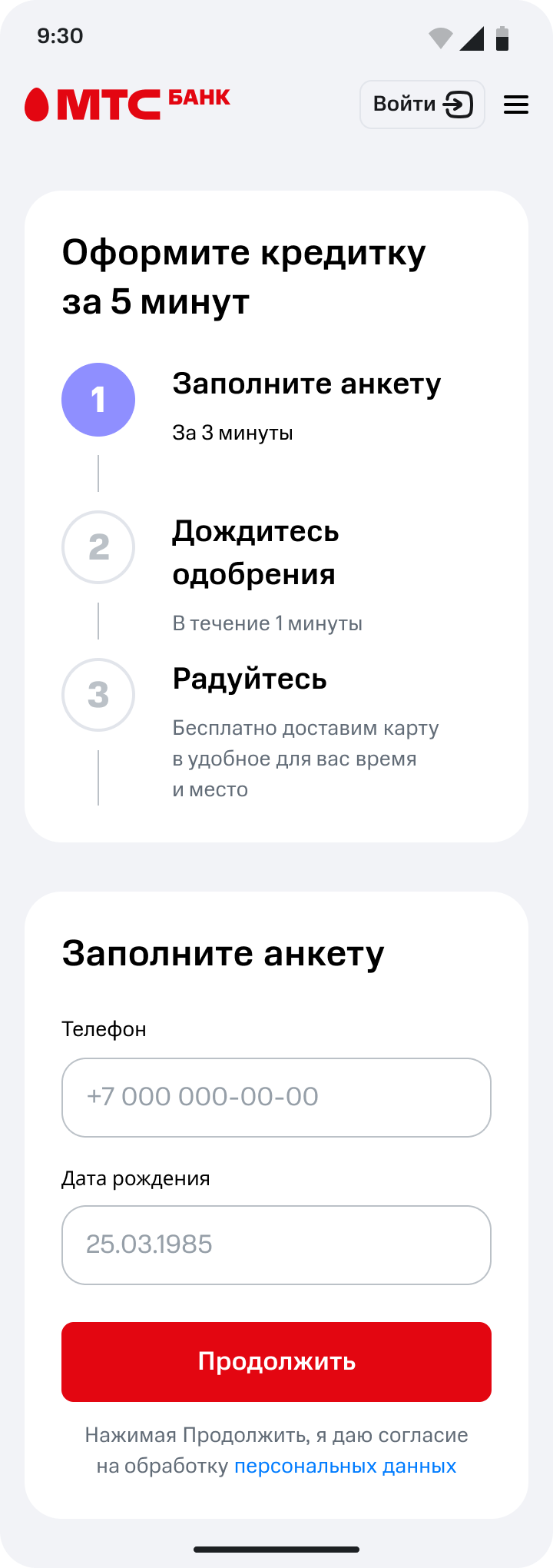Go to the МТС Банк home logo
This screenshot has height=1568, width=553.
(127, 104)
